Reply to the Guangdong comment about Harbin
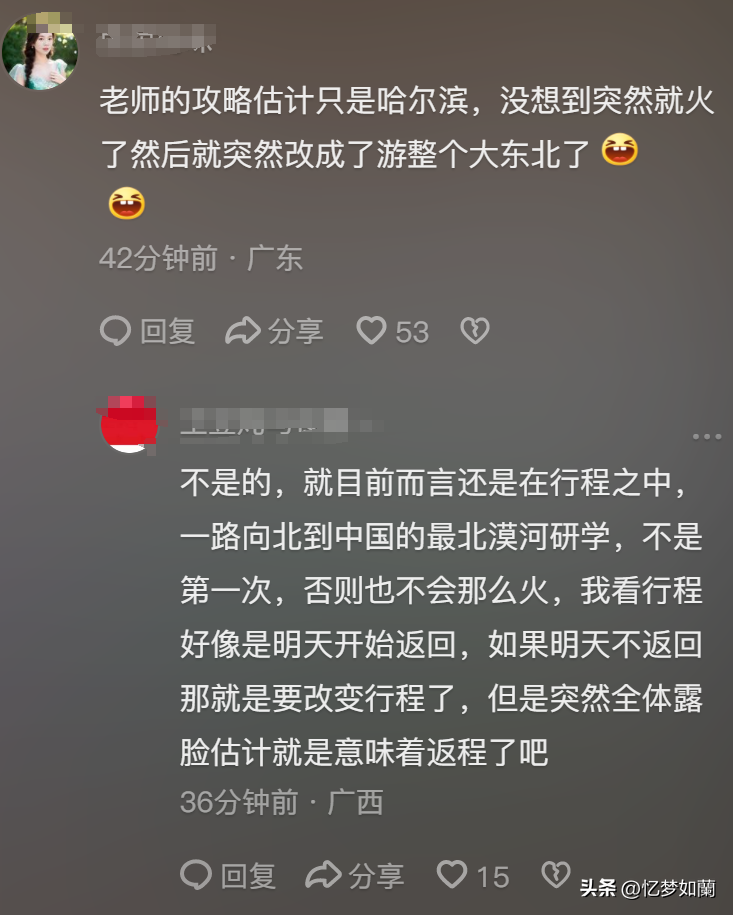Image resolution: width=733 pixels, height=915 pixels. point(148,331)
